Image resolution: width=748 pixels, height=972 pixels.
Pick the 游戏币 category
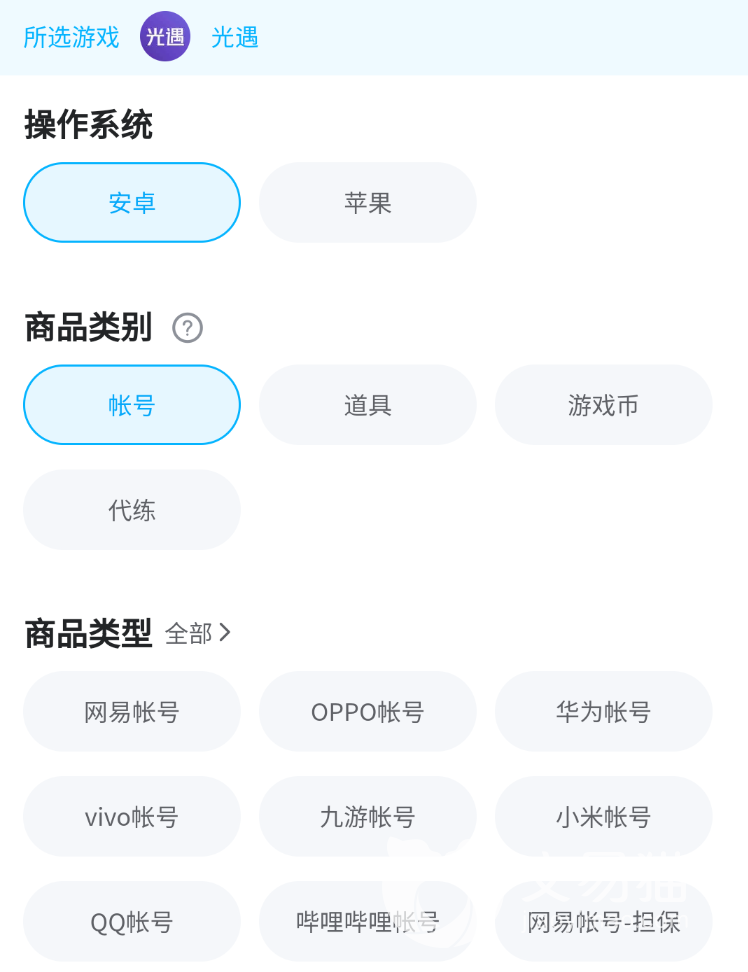pyautogui.click(x=603, y=405)
